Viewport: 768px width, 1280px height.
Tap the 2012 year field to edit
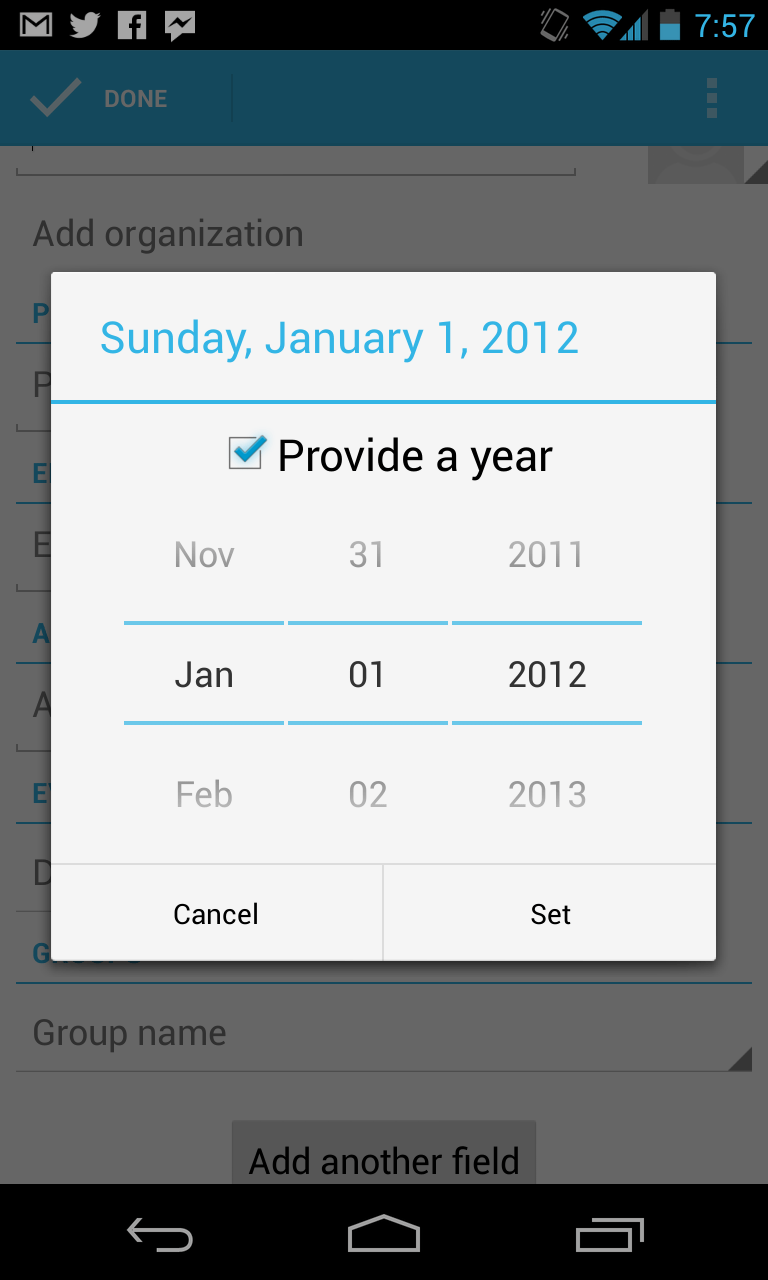[546, 675]
